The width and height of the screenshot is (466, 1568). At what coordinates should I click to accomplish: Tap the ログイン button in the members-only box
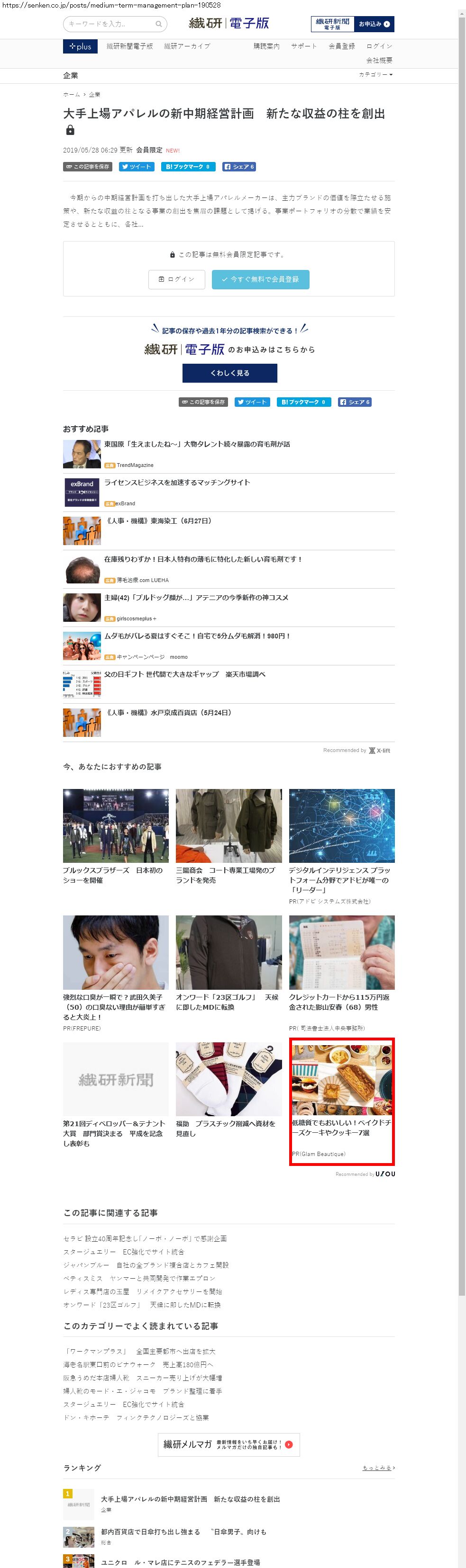pos(176,279)
